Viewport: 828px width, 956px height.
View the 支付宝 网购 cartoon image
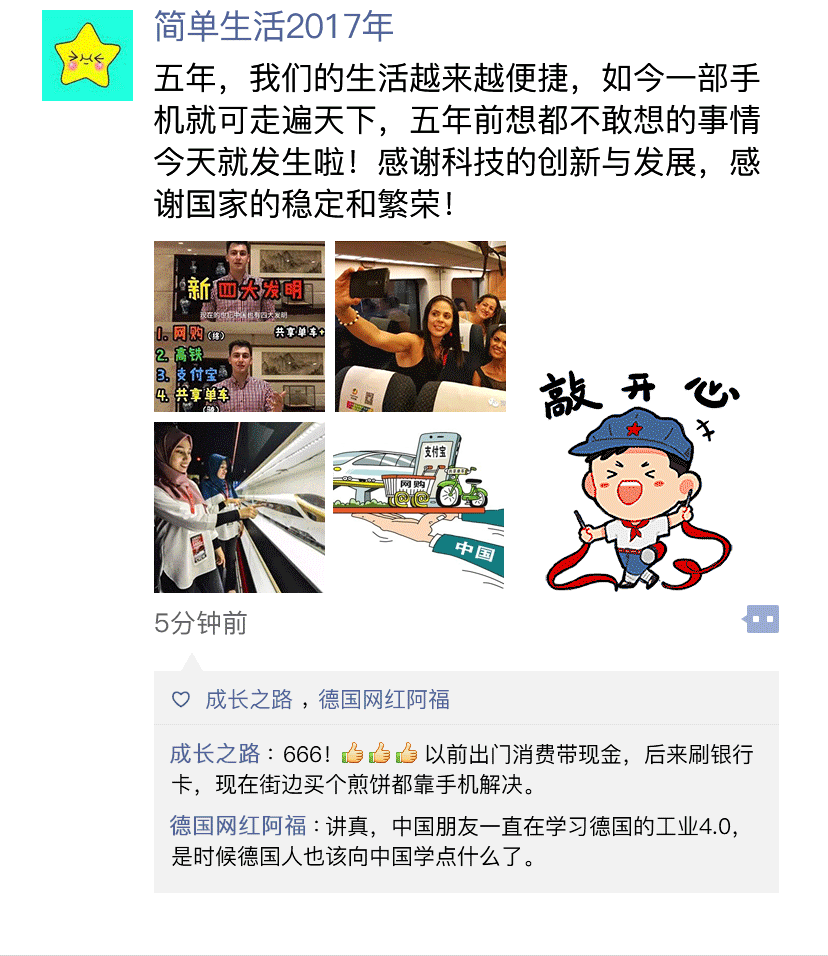point(418,506)
